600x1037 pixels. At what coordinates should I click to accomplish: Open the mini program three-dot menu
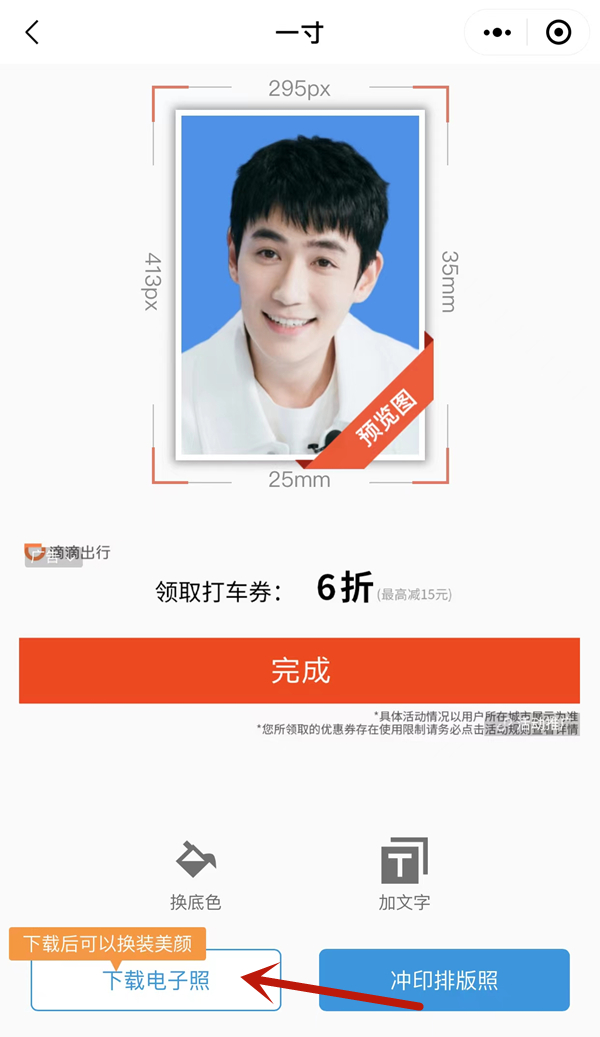click(x=497, y=32)
